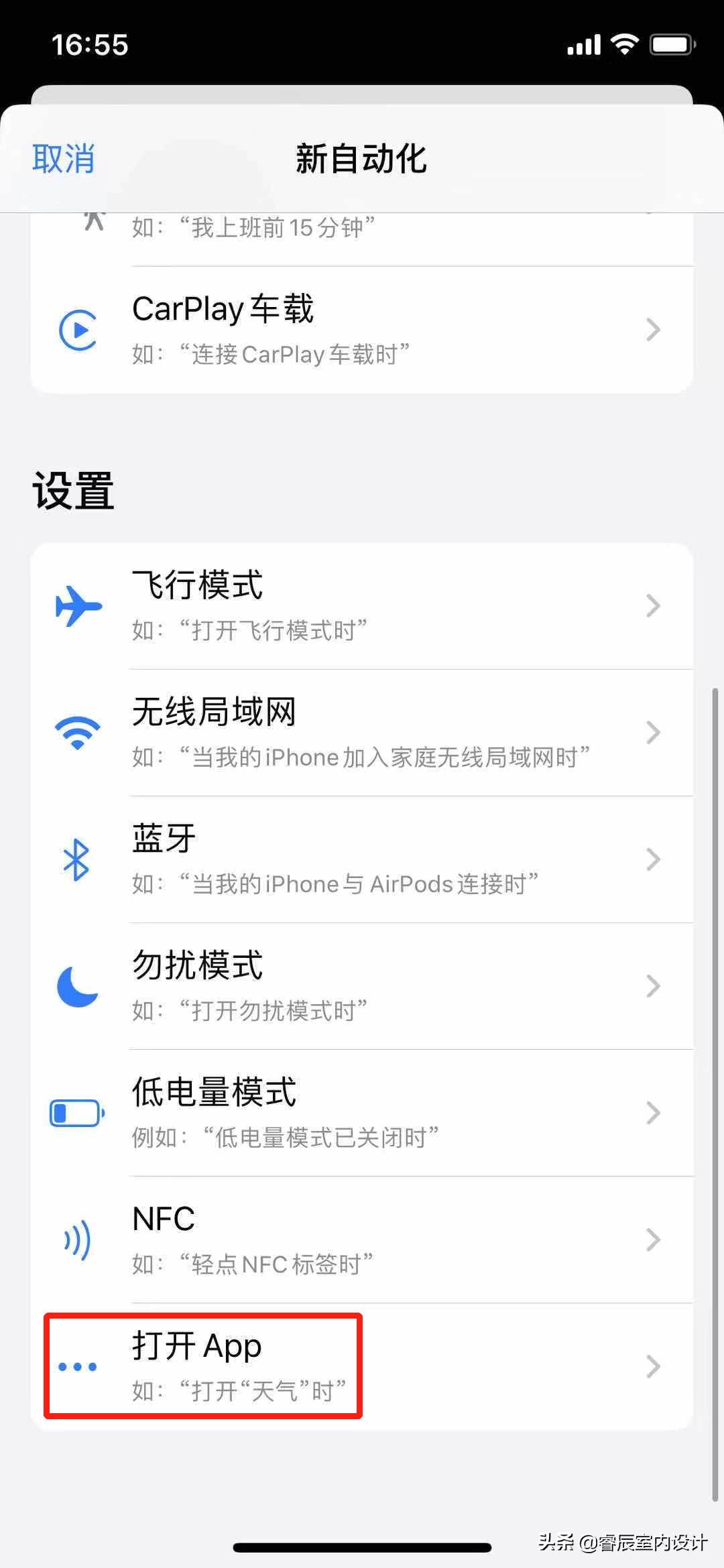Select the 勿扰模式 trigger

click(362, 986)
